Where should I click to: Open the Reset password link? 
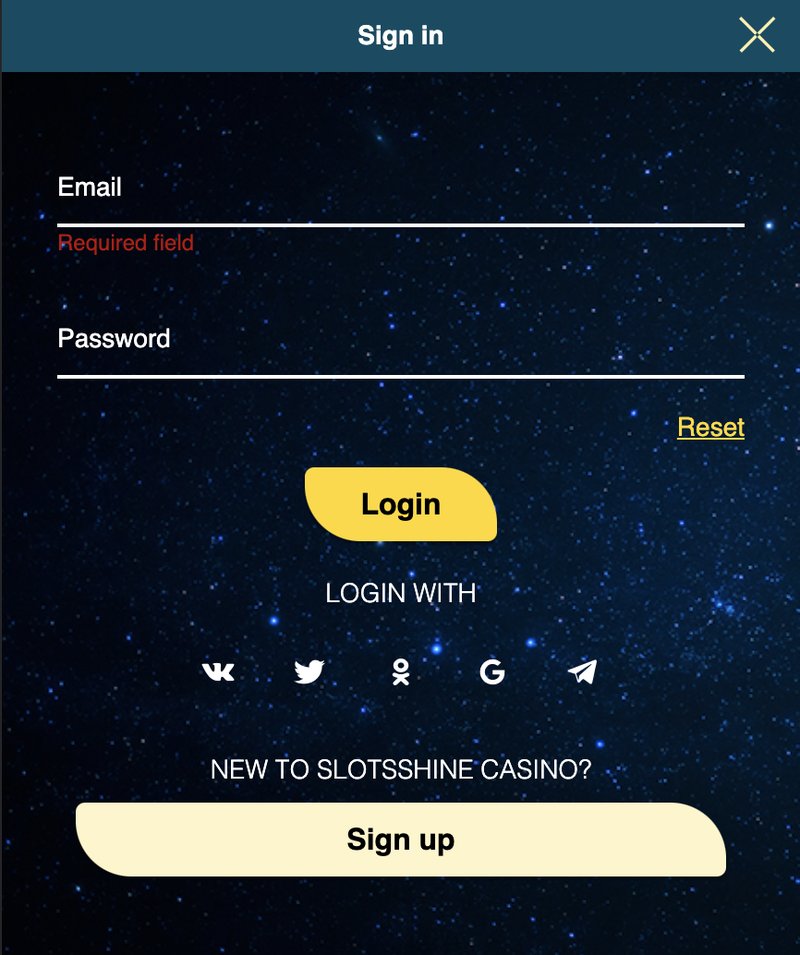coord(711,427)
